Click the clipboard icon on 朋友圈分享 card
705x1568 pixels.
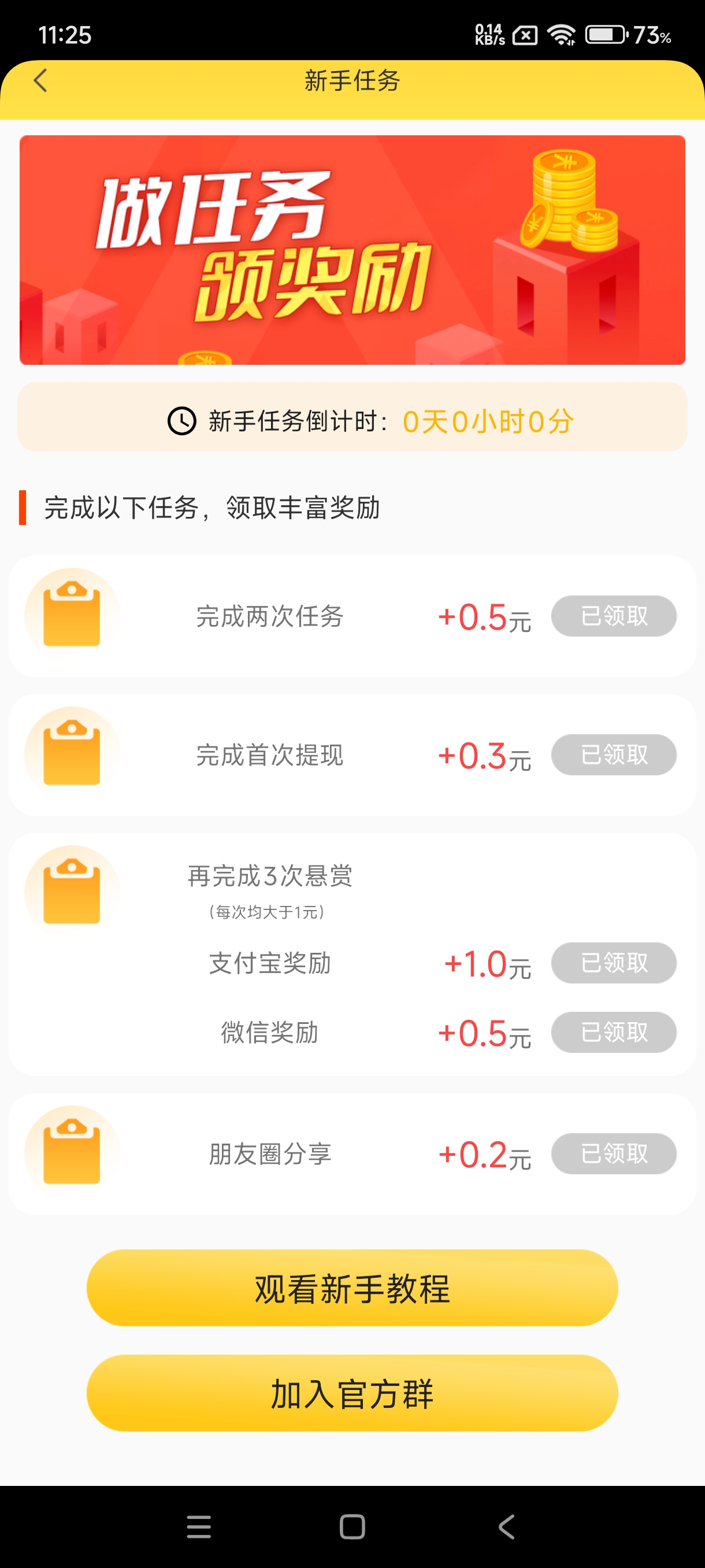72,1151
